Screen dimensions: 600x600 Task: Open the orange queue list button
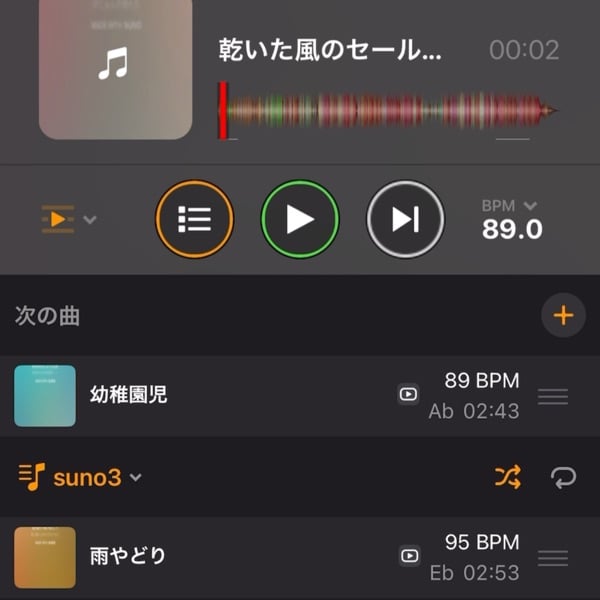(194, 219)
